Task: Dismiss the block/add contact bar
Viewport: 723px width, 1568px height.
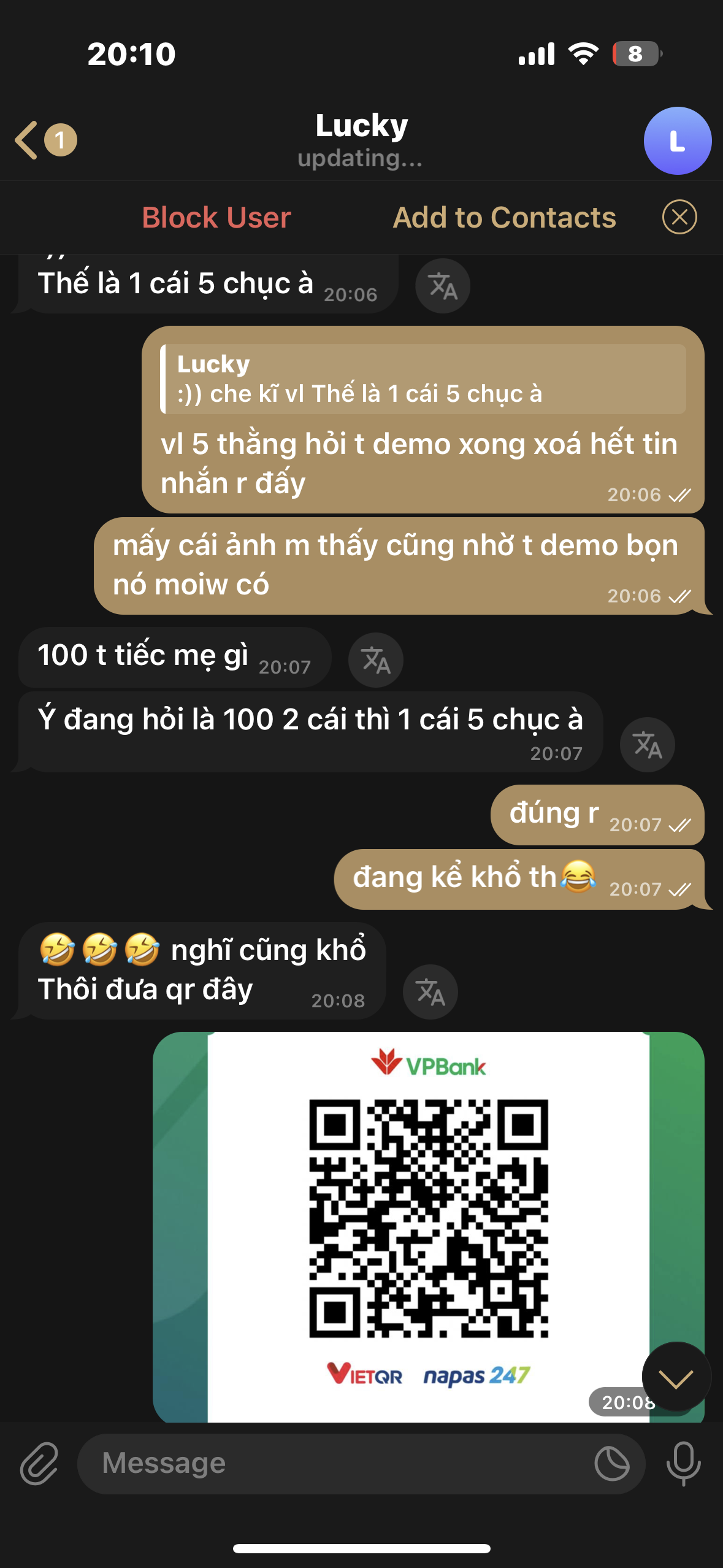Action: click(679, 217)
